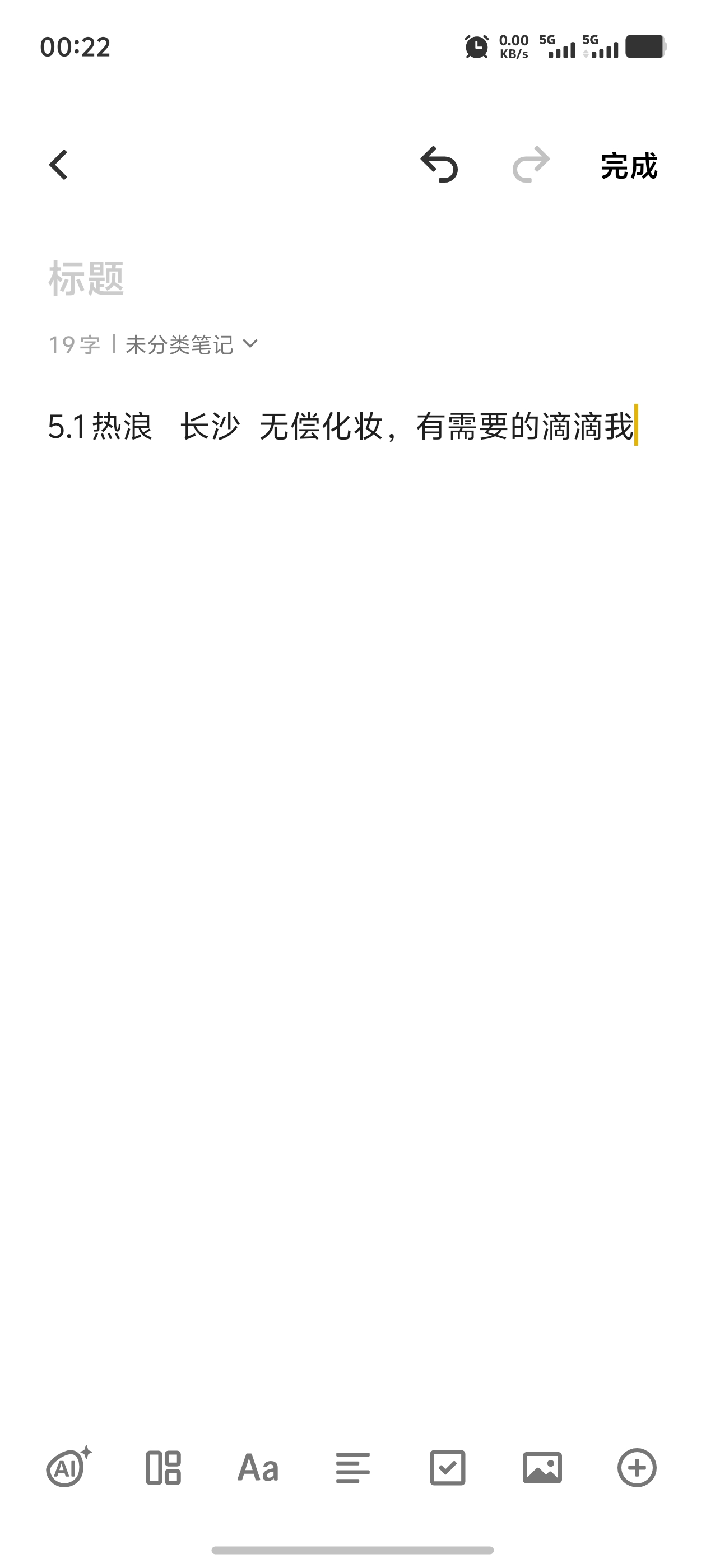Go back with the top-left arrow
Viewport: 706px width, 1568px height.
[x=58, y=165]
